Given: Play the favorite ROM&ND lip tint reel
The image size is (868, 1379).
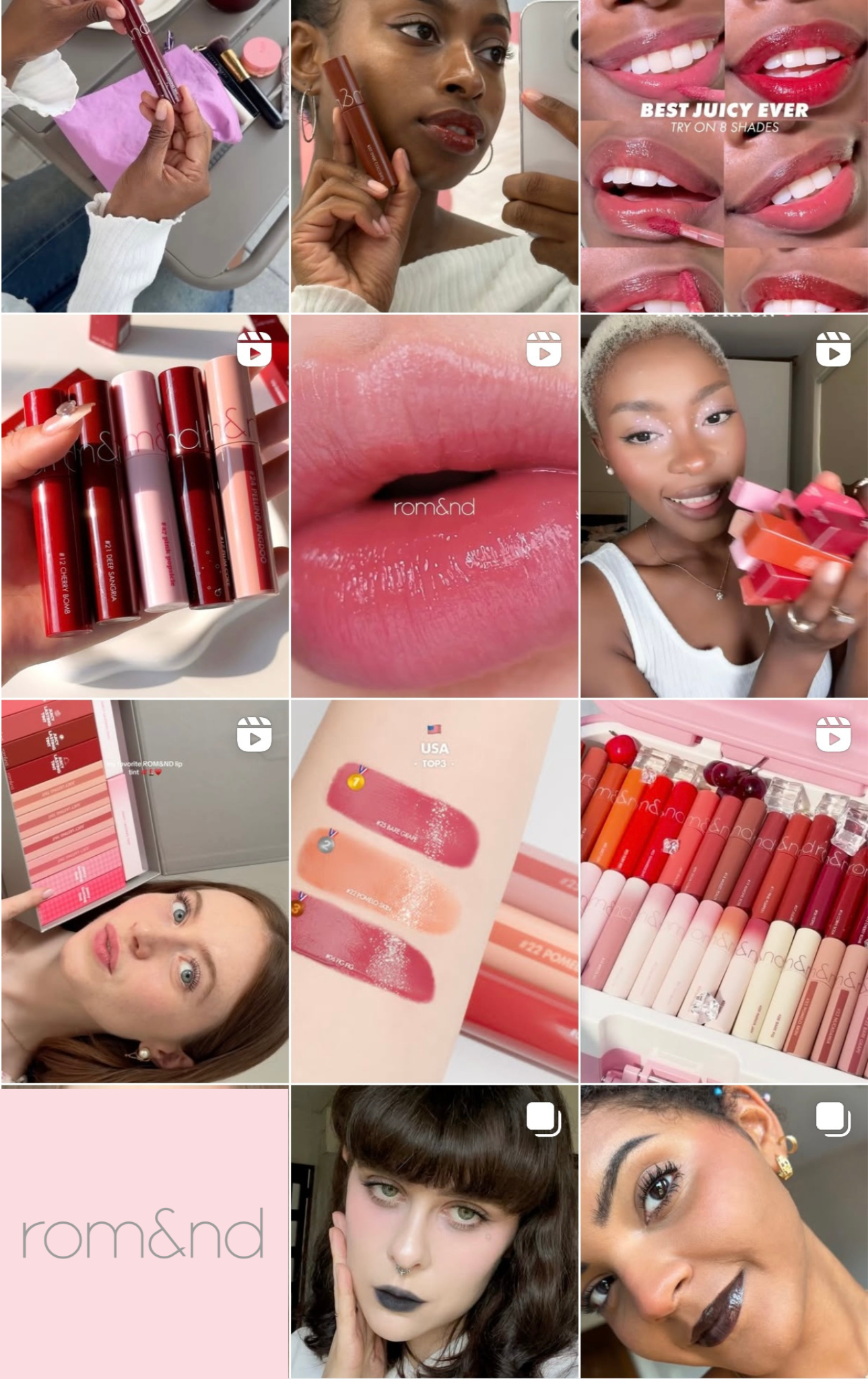Looking at the screenshot, I should (145, 890).
